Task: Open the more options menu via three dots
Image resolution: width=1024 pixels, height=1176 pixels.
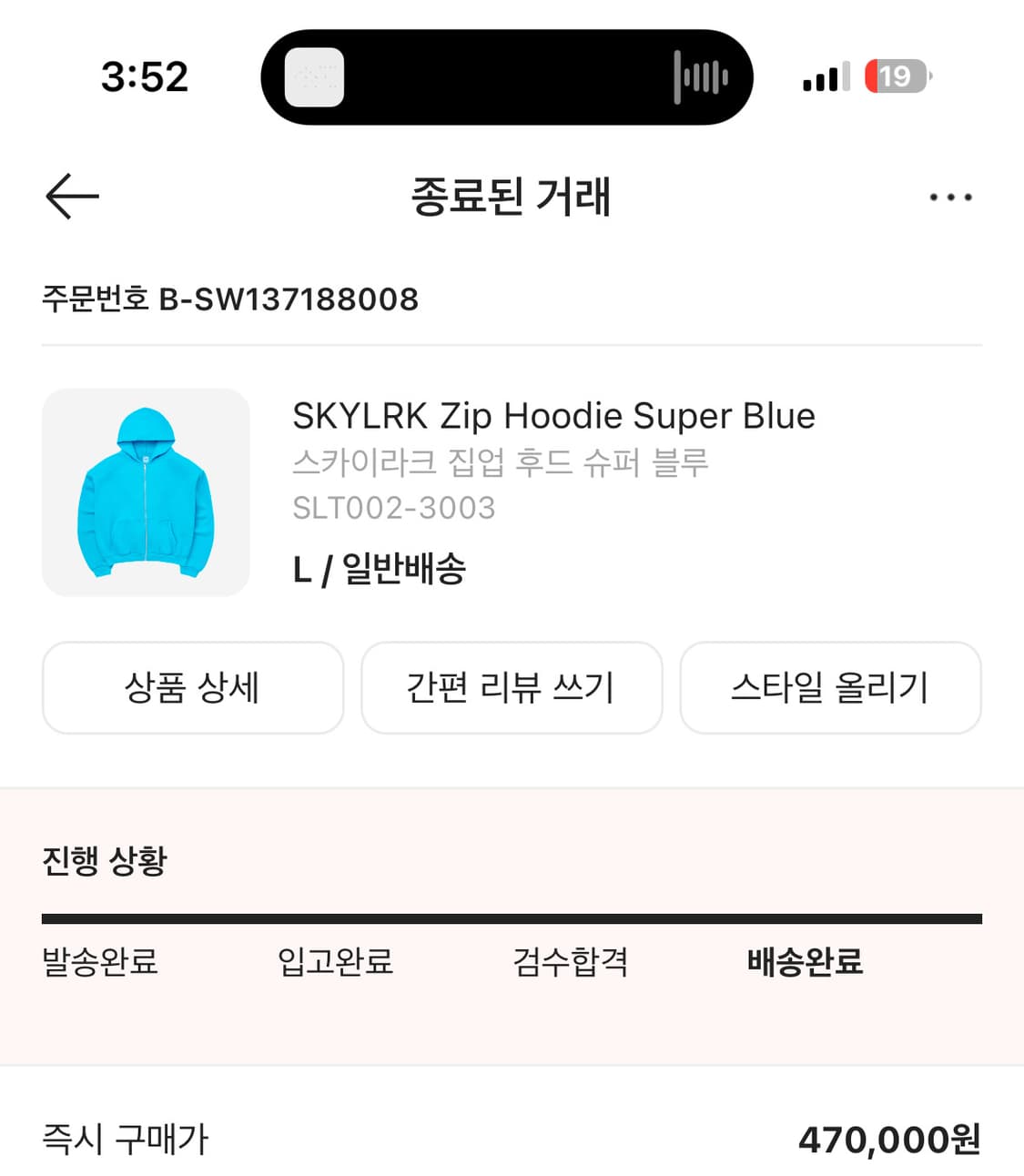Action: (x=950, y=196)
